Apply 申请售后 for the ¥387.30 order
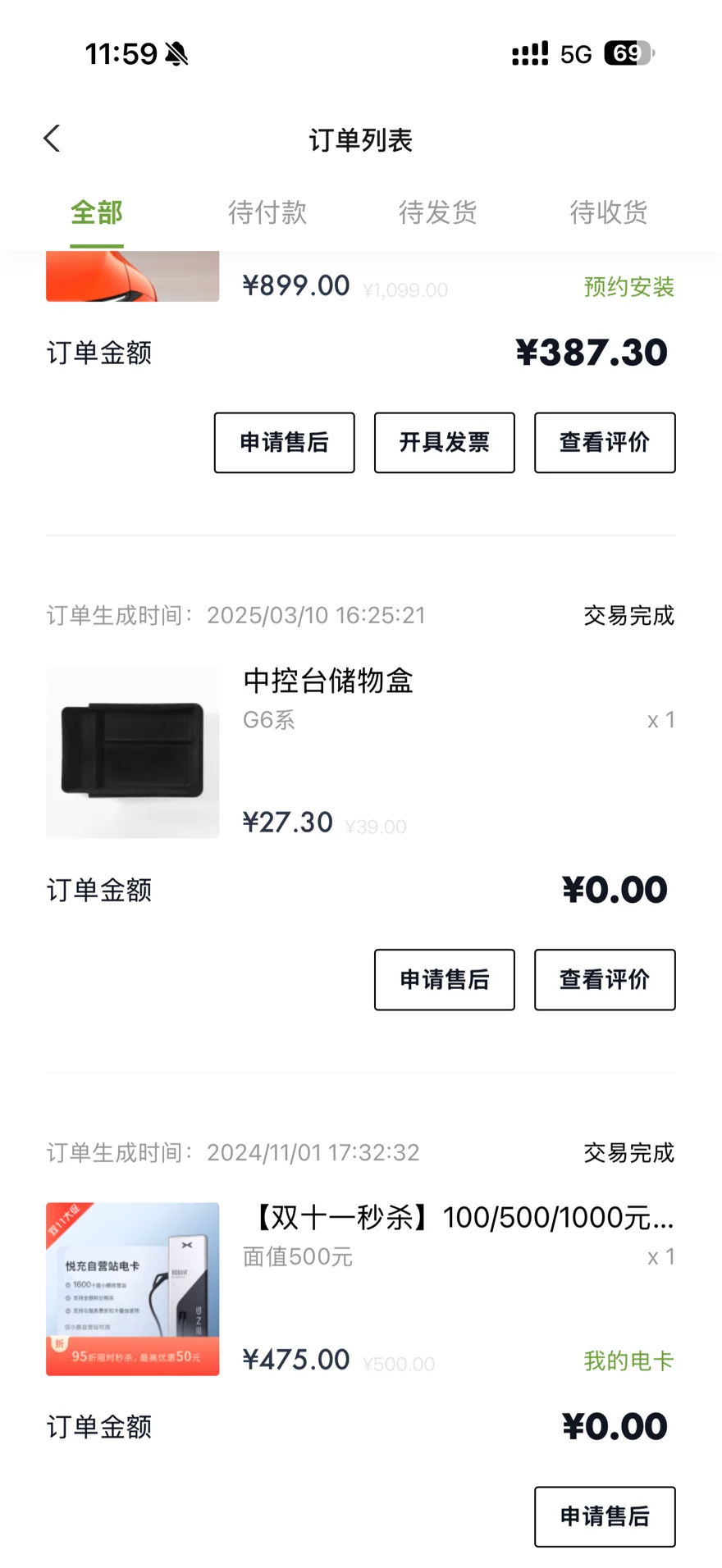This screenshot has height=1568, width=722. click(x=284, y=443)
